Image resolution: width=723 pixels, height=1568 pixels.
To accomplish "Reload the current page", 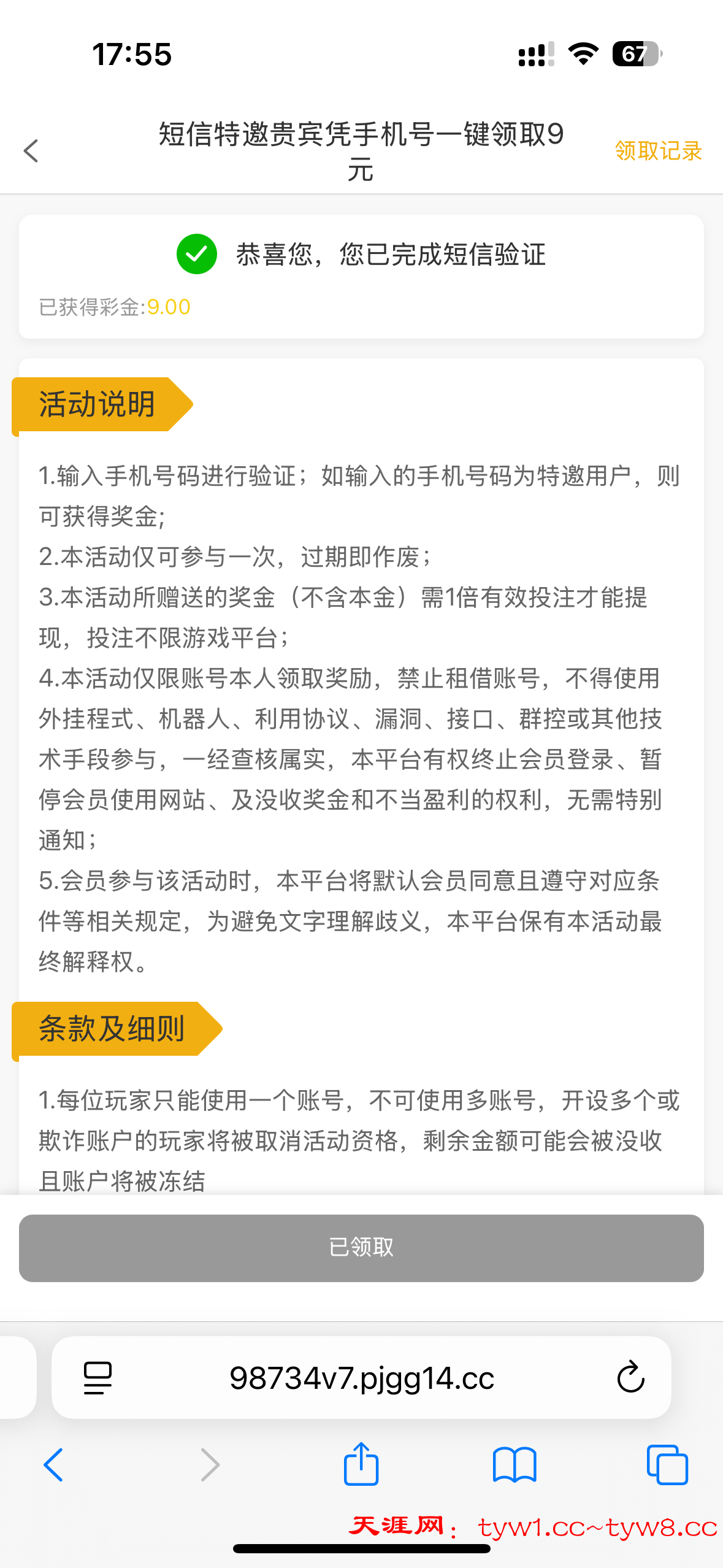I will pyautogui.click(x=630, y=1378).
